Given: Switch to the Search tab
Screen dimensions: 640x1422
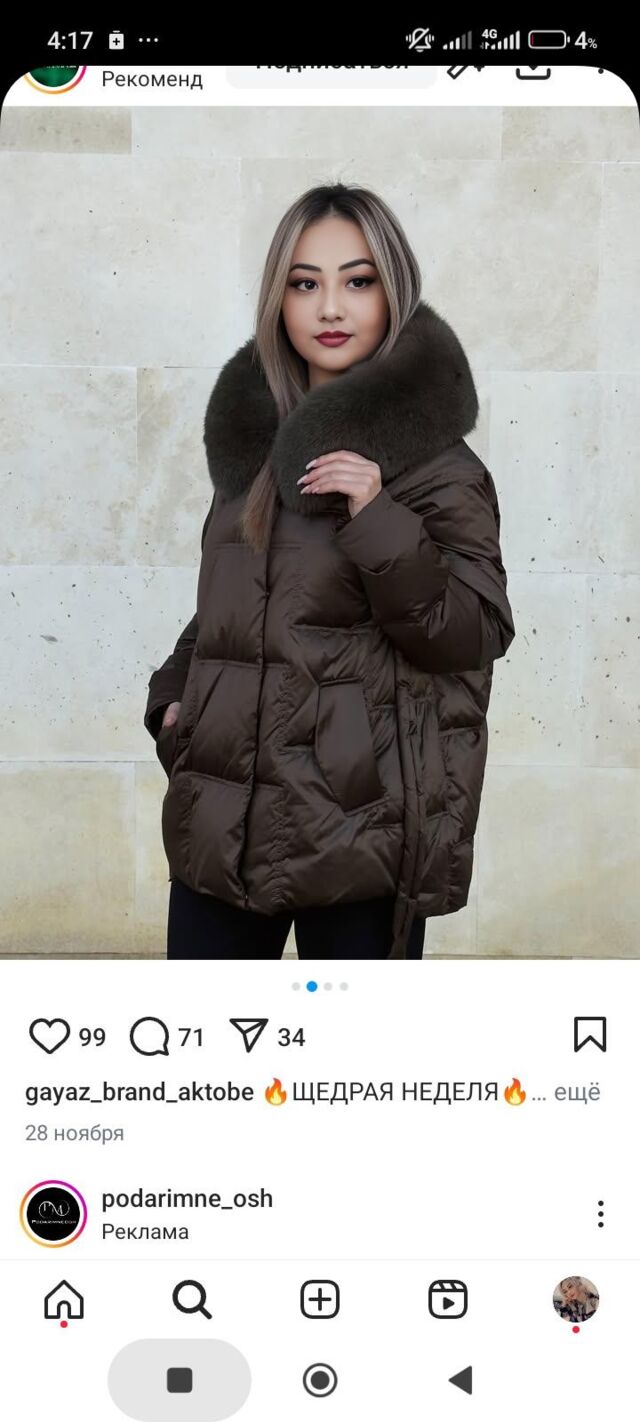Looking at the screenshot, I should click(x=191, y=1300).
